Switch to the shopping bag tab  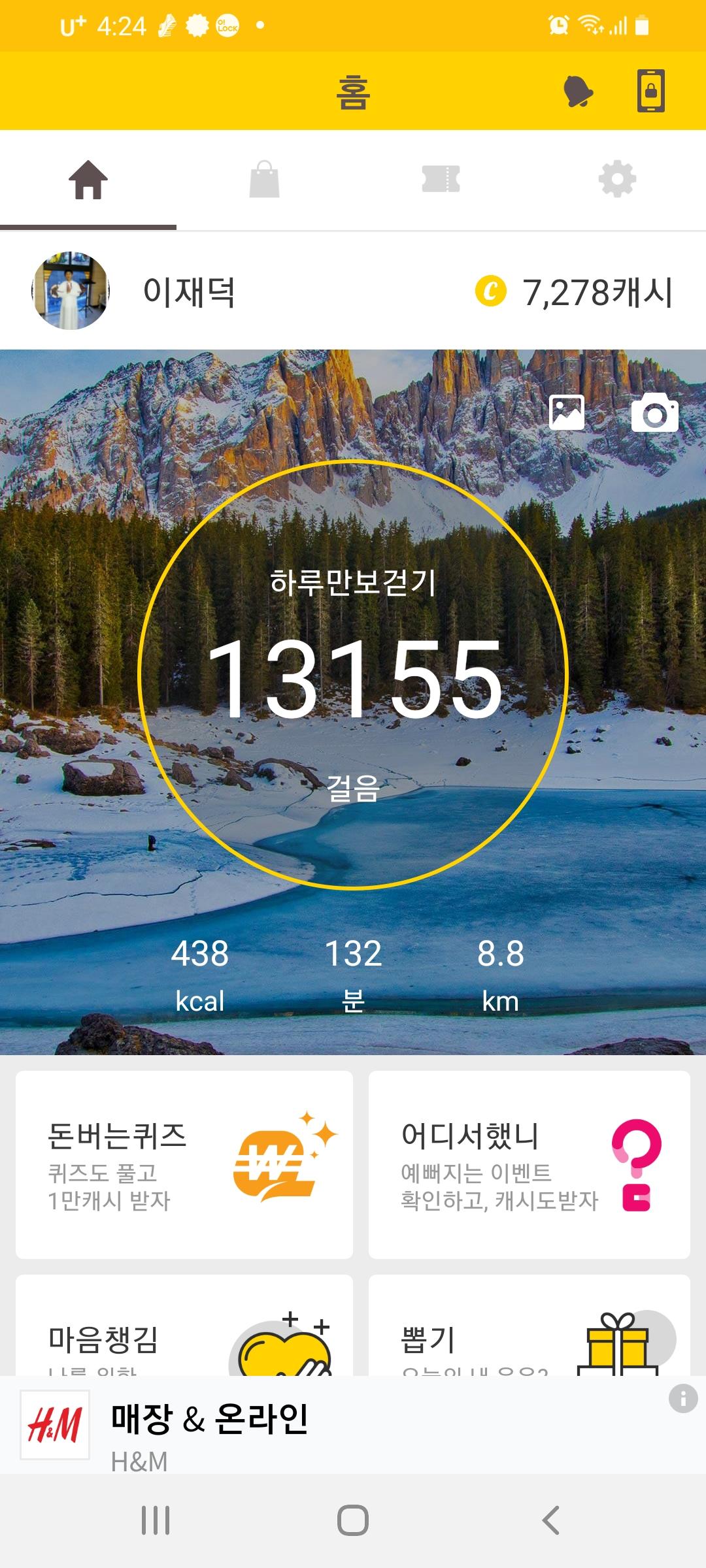(265, 180)
